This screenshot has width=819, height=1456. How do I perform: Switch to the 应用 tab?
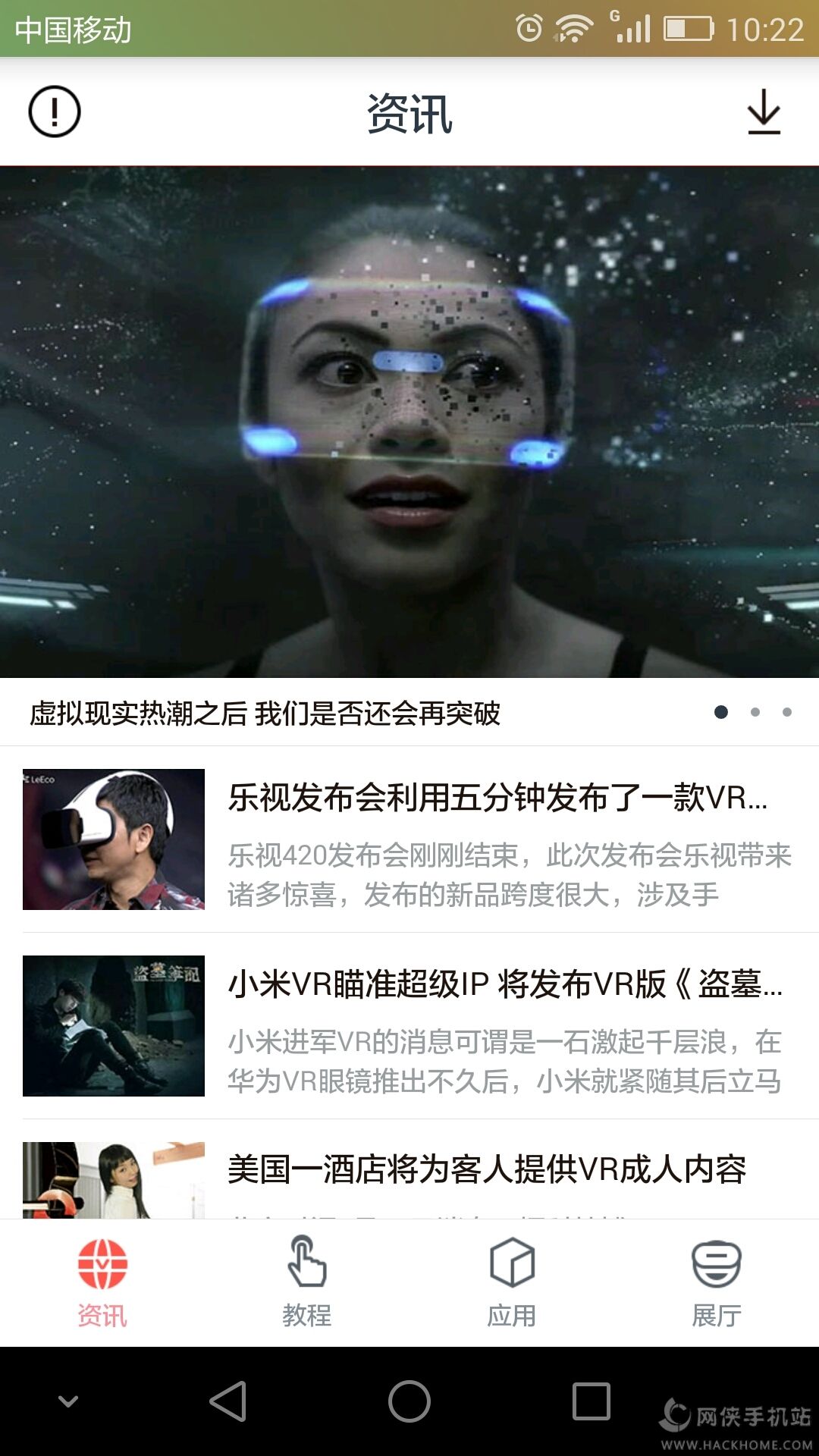pyautogui.click(x=512, y=1282)
